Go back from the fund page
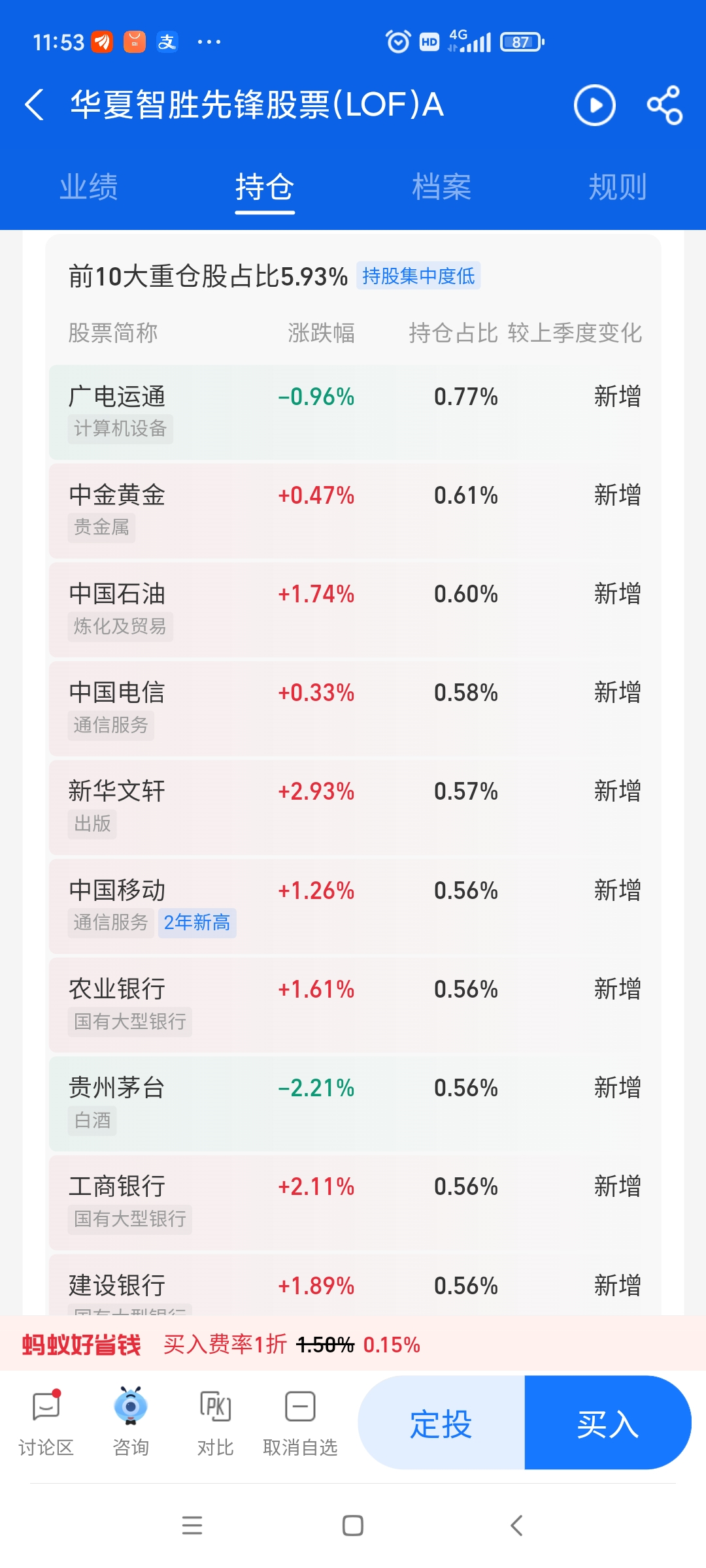 [x=35, y=105]
